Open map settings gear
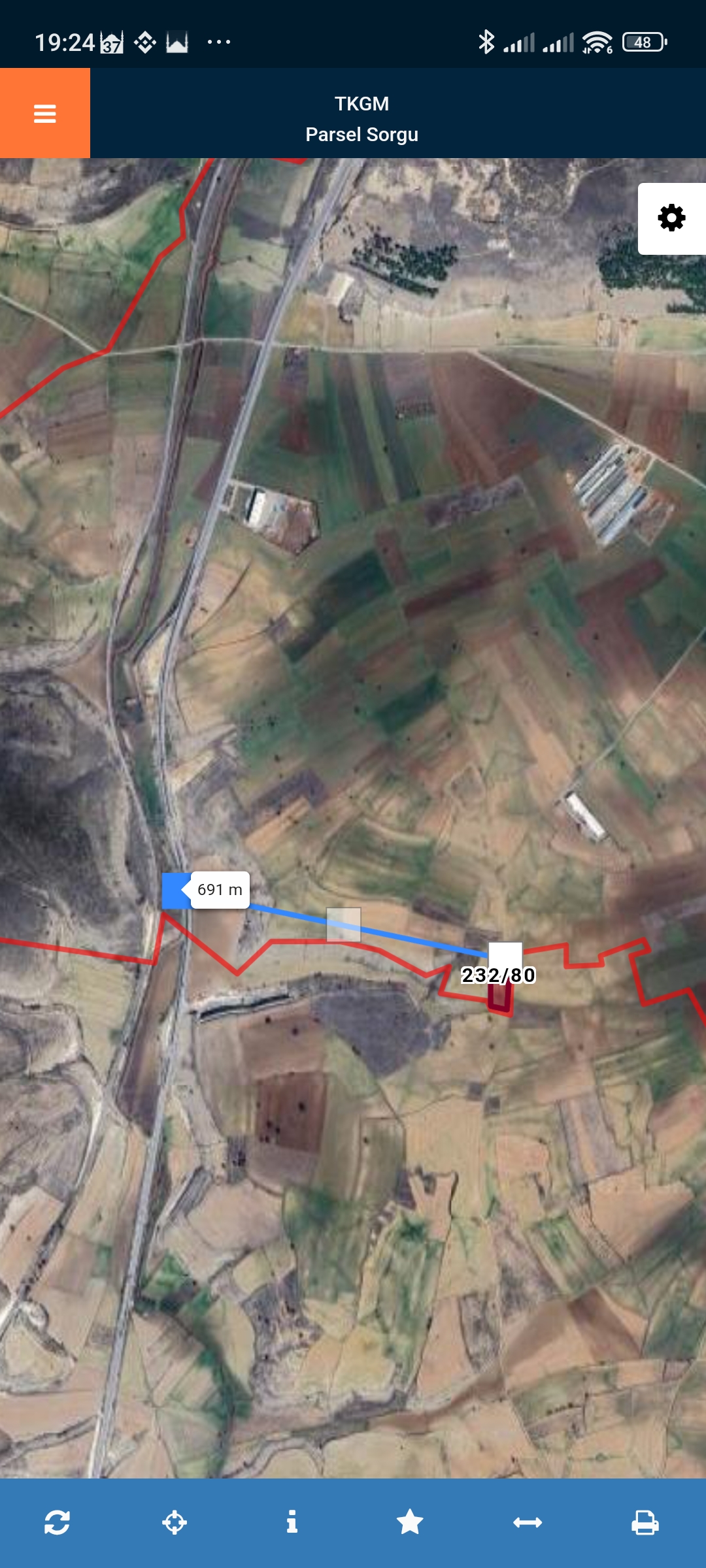Image resolution: width=706 pixels, height=1568 pixels. point(671,218)
